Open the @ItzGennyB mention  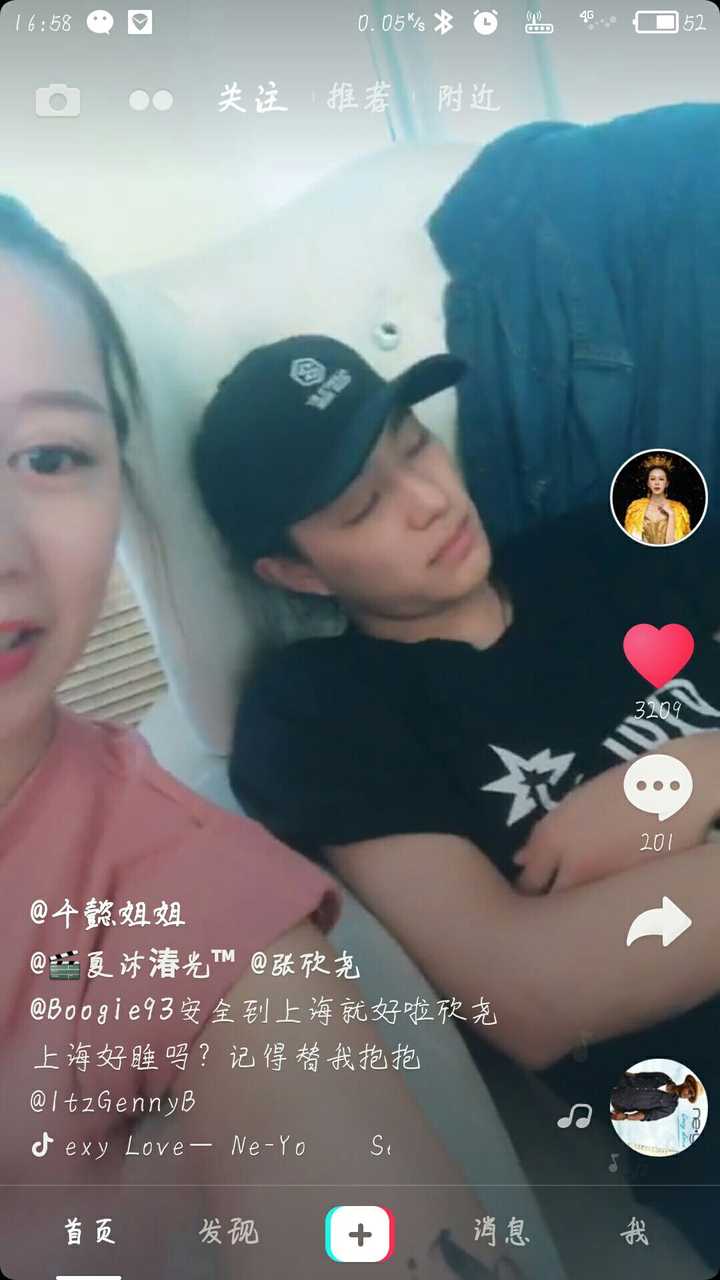(112, 1102)
